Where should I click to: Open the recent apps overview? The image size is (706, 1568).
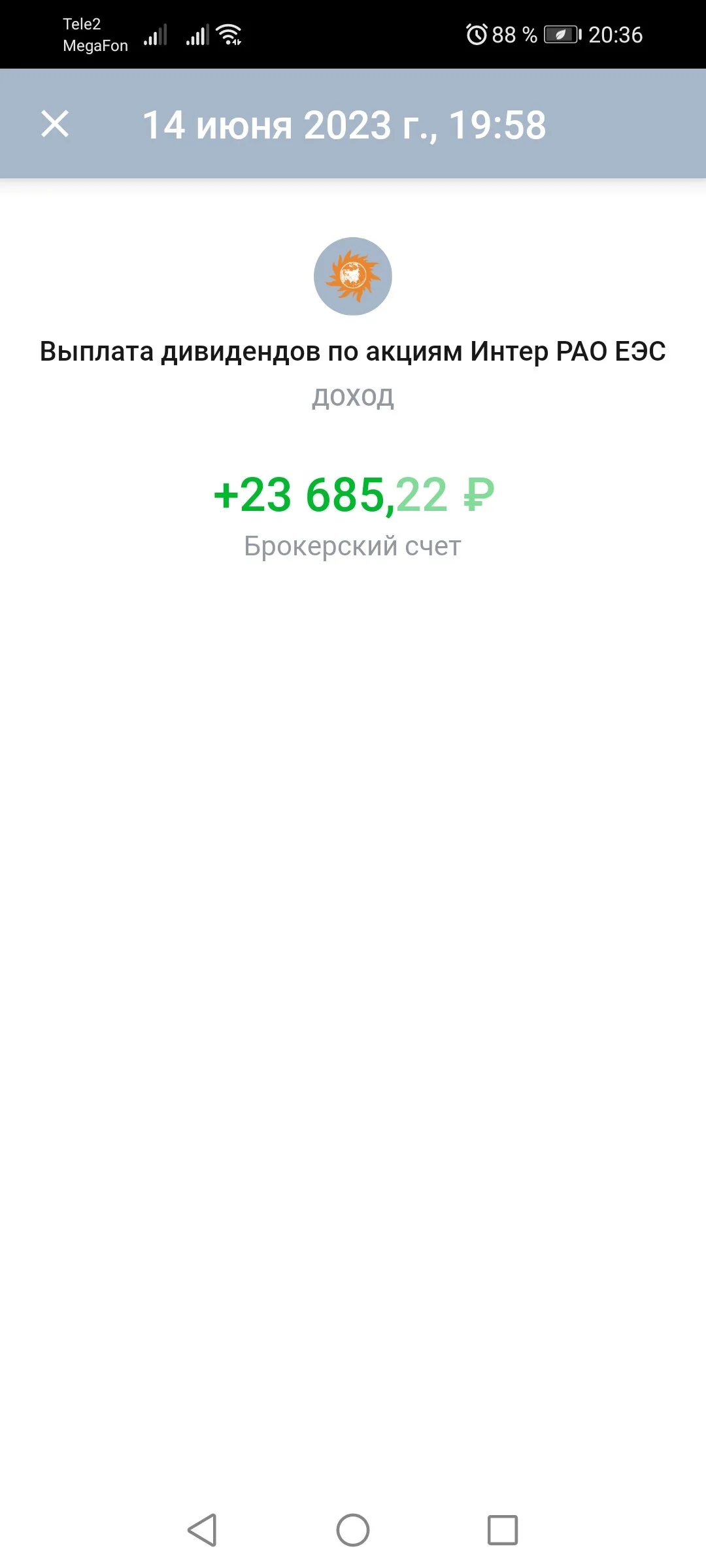503,1529
